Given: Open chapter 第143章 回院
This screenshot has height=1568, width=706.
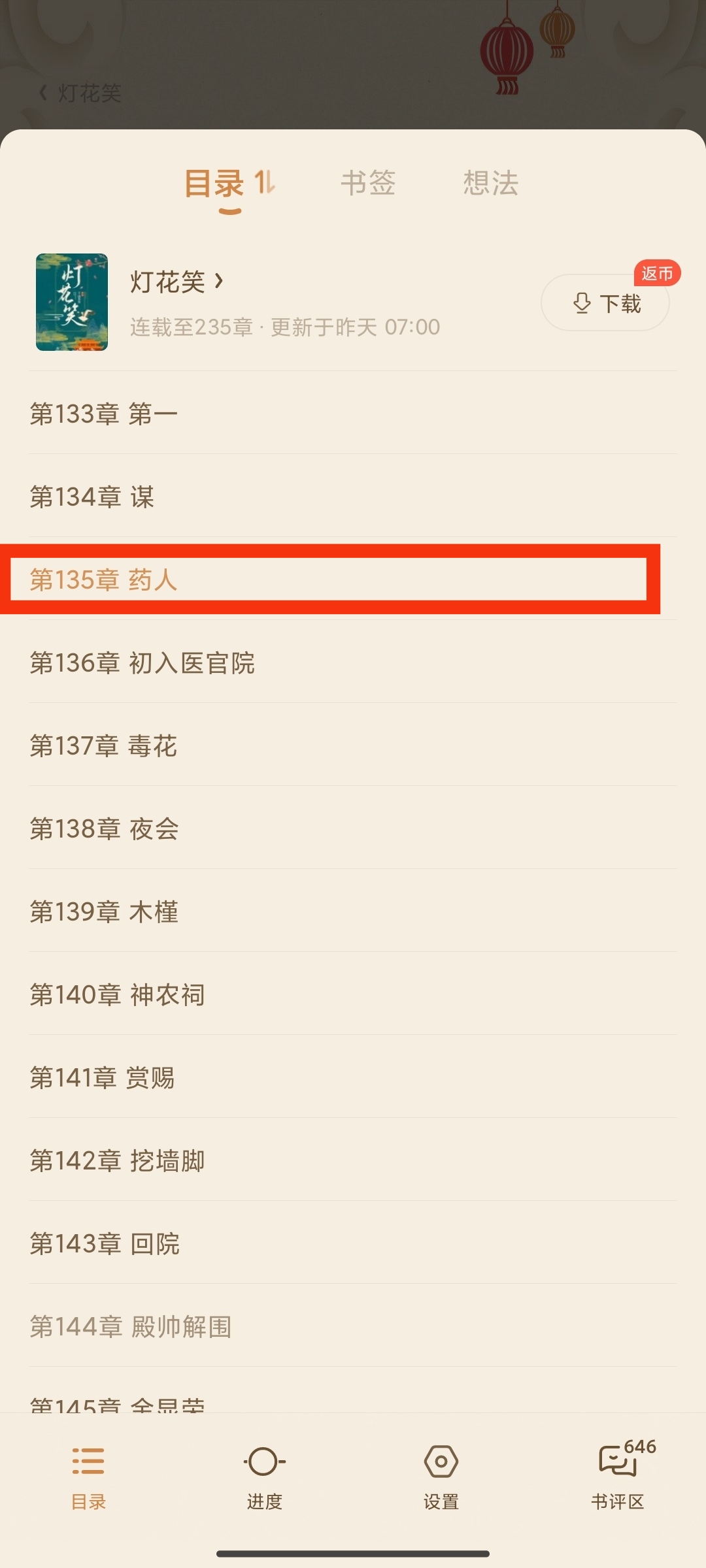Looking at the screenshot, I should (353, 1243).
